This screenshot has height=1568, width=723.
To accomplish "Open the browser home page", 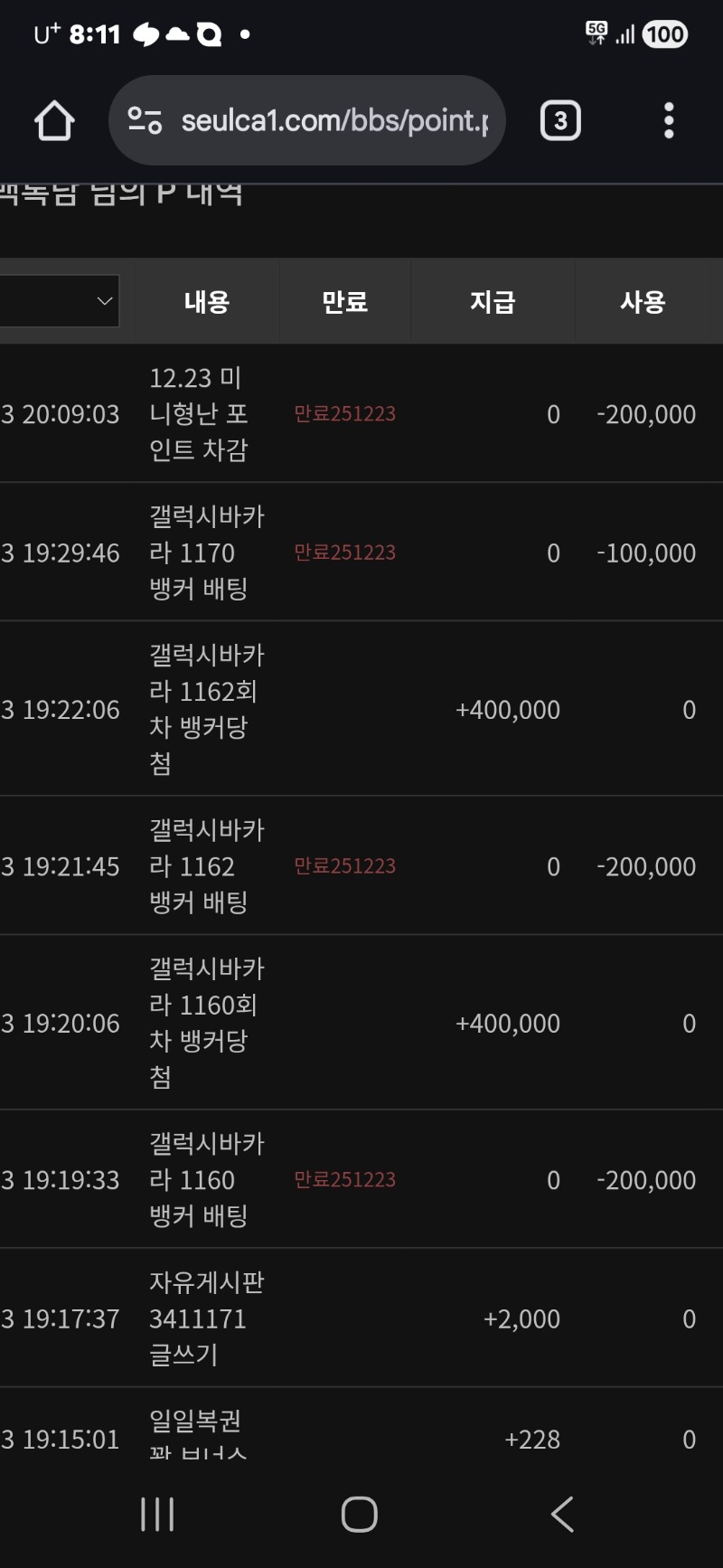I will pos(54,121).
